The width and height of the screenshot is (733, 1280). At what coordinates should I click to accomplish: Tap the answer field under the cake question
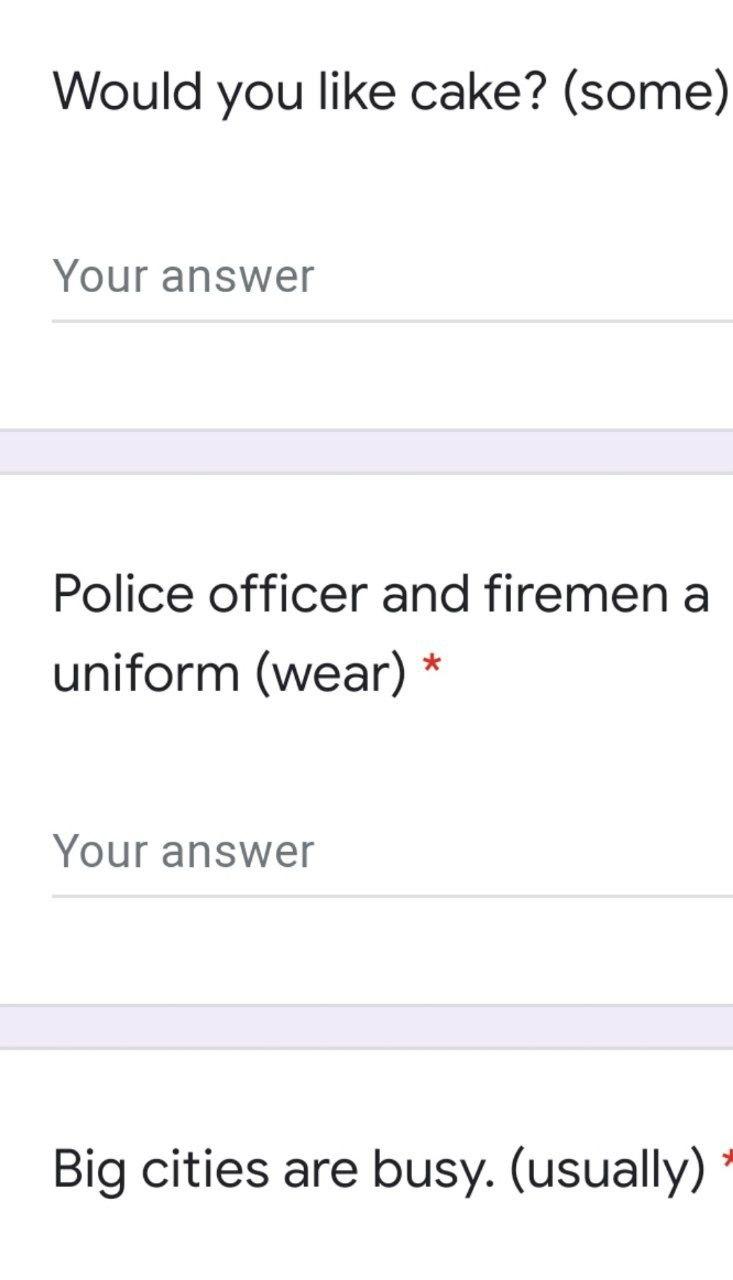[x=390, y=278]
